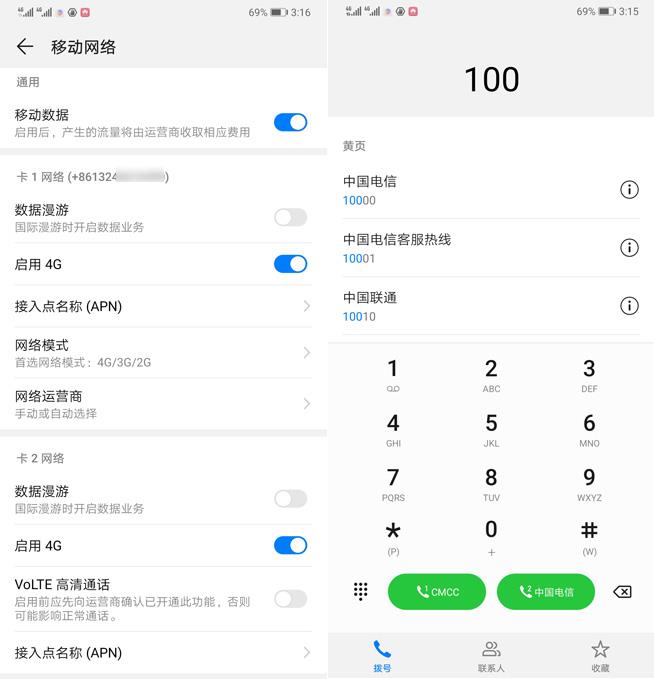
Task: Hide the dial keypad
Action: click(361, 592)
